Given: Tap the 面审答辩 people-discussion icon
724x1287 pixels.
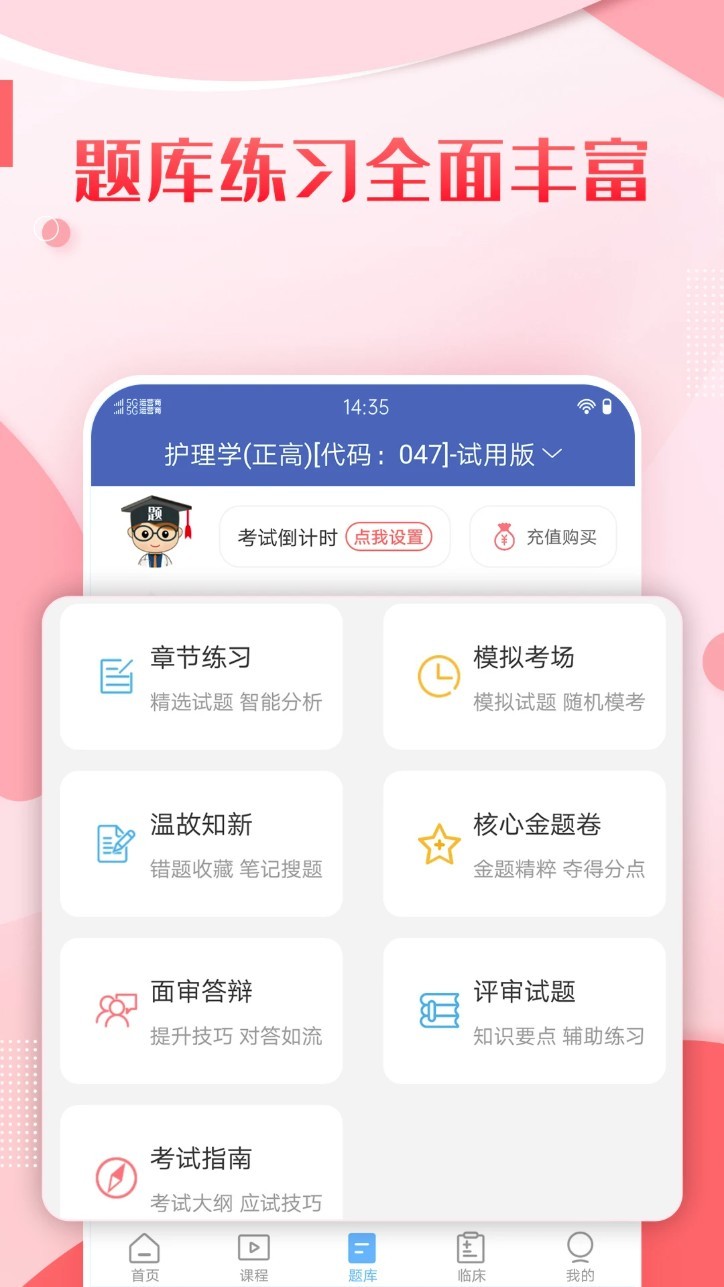Looking at the screenshot, I should pyautogui.click(x=118, y=1008).
